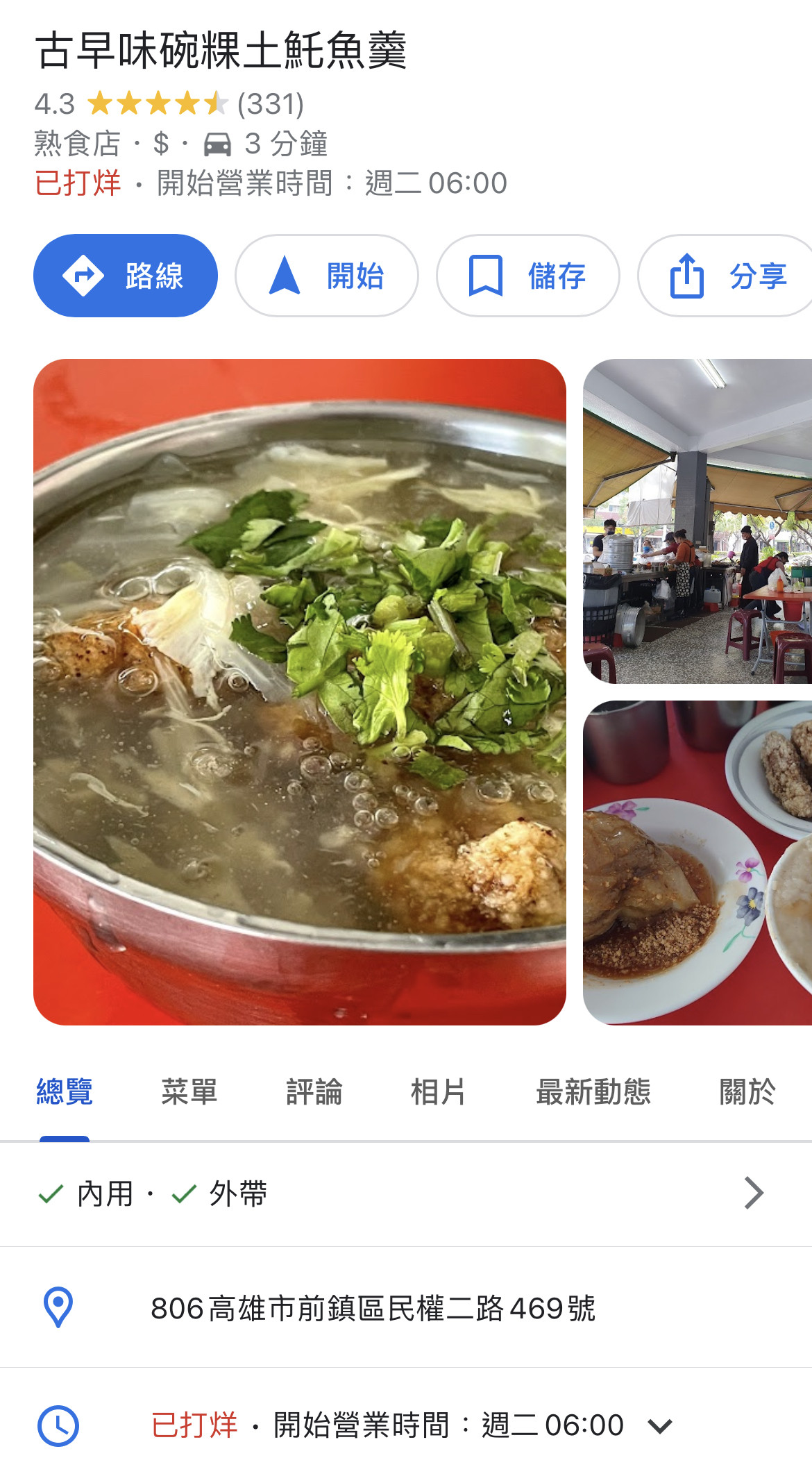Open the 內用 外帶 service options row
This screenshot has width=812, height=1483.
(406, 1194)
